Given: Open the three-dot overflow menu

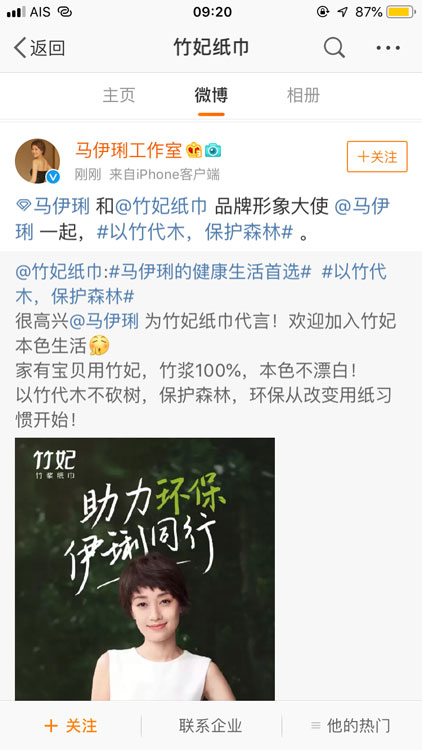Looking at the screenshot, I should [388, 48].
